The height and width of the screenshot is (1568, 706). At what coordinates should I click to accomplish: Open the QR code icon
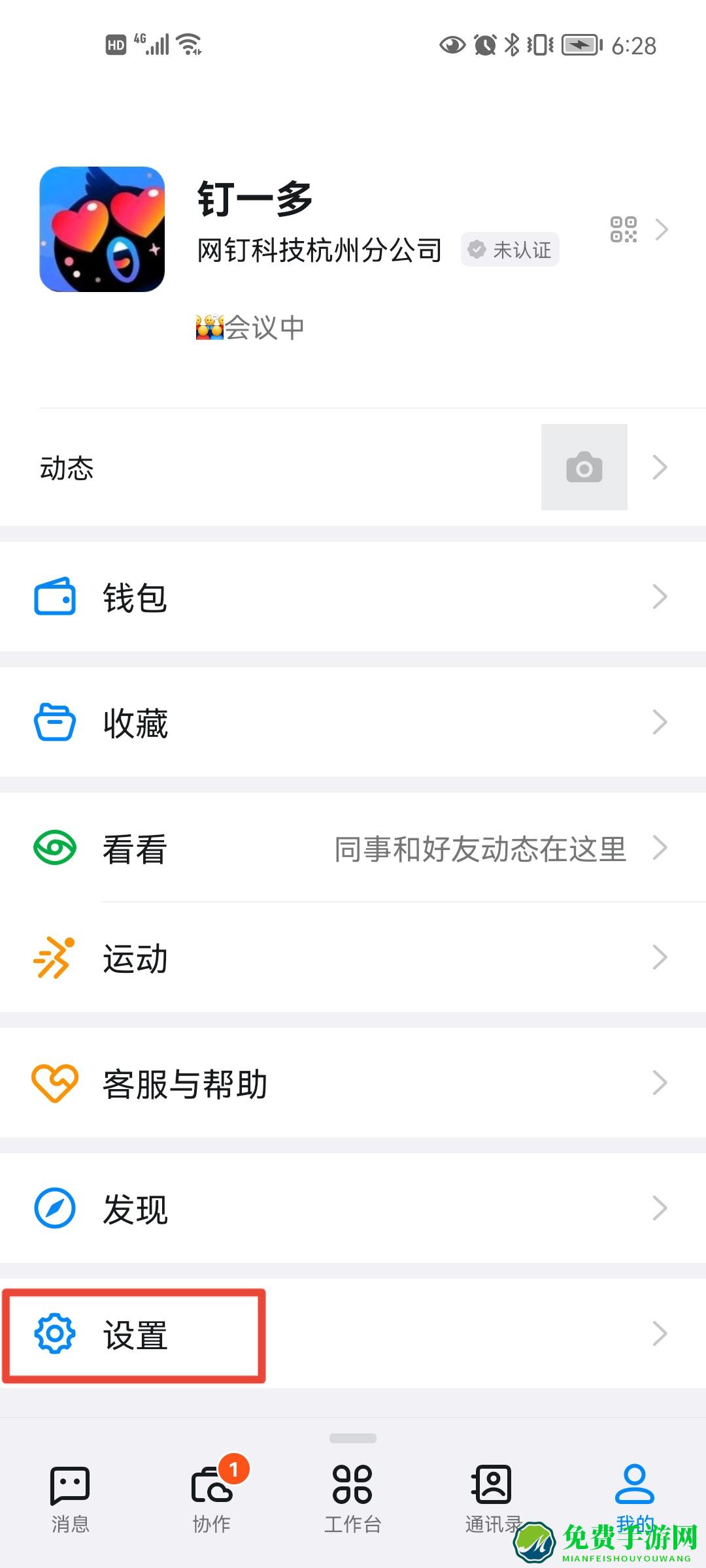pos(624,229)
